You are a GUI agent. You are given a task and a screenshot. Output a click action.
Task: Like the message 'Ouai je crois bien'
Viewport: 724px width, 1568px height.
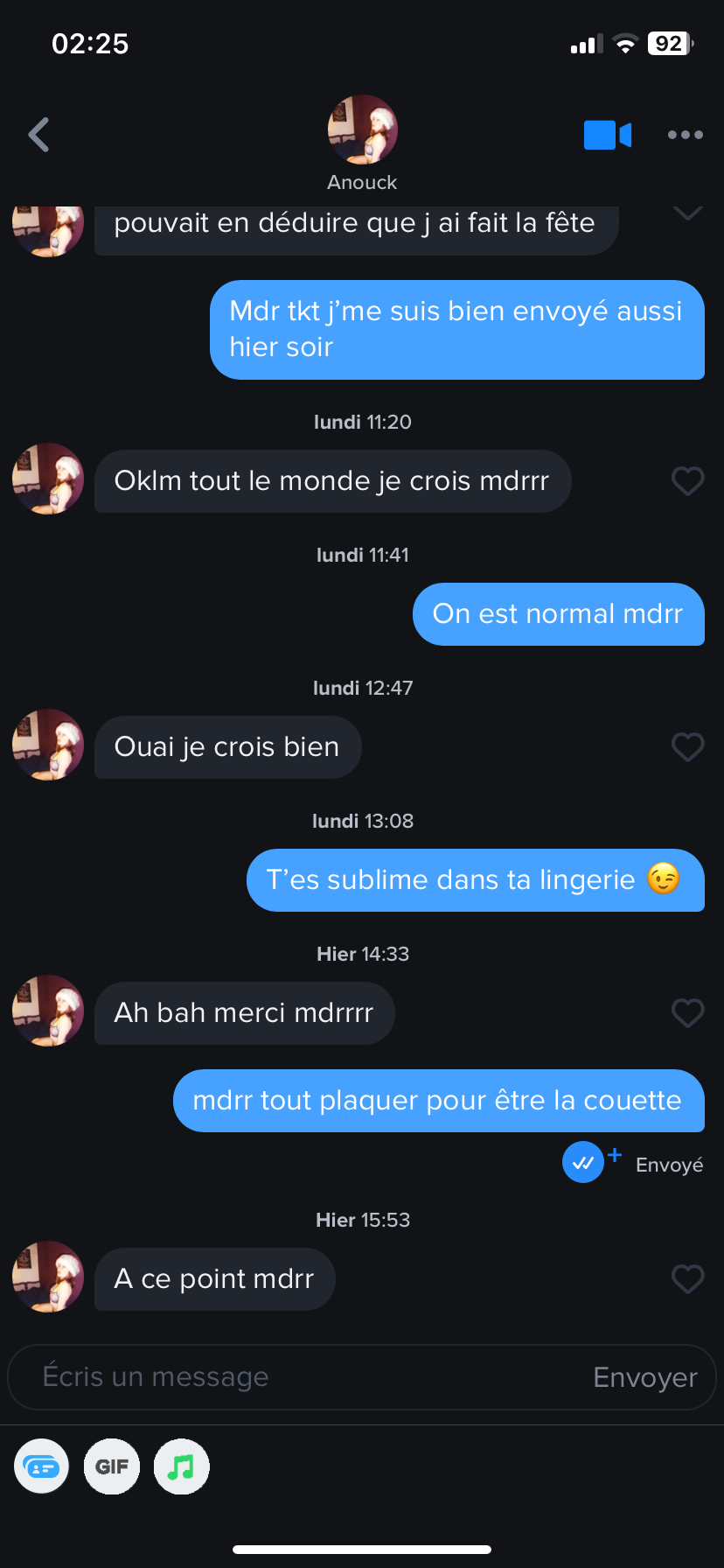pyautogui.click(x=687, y=746)
